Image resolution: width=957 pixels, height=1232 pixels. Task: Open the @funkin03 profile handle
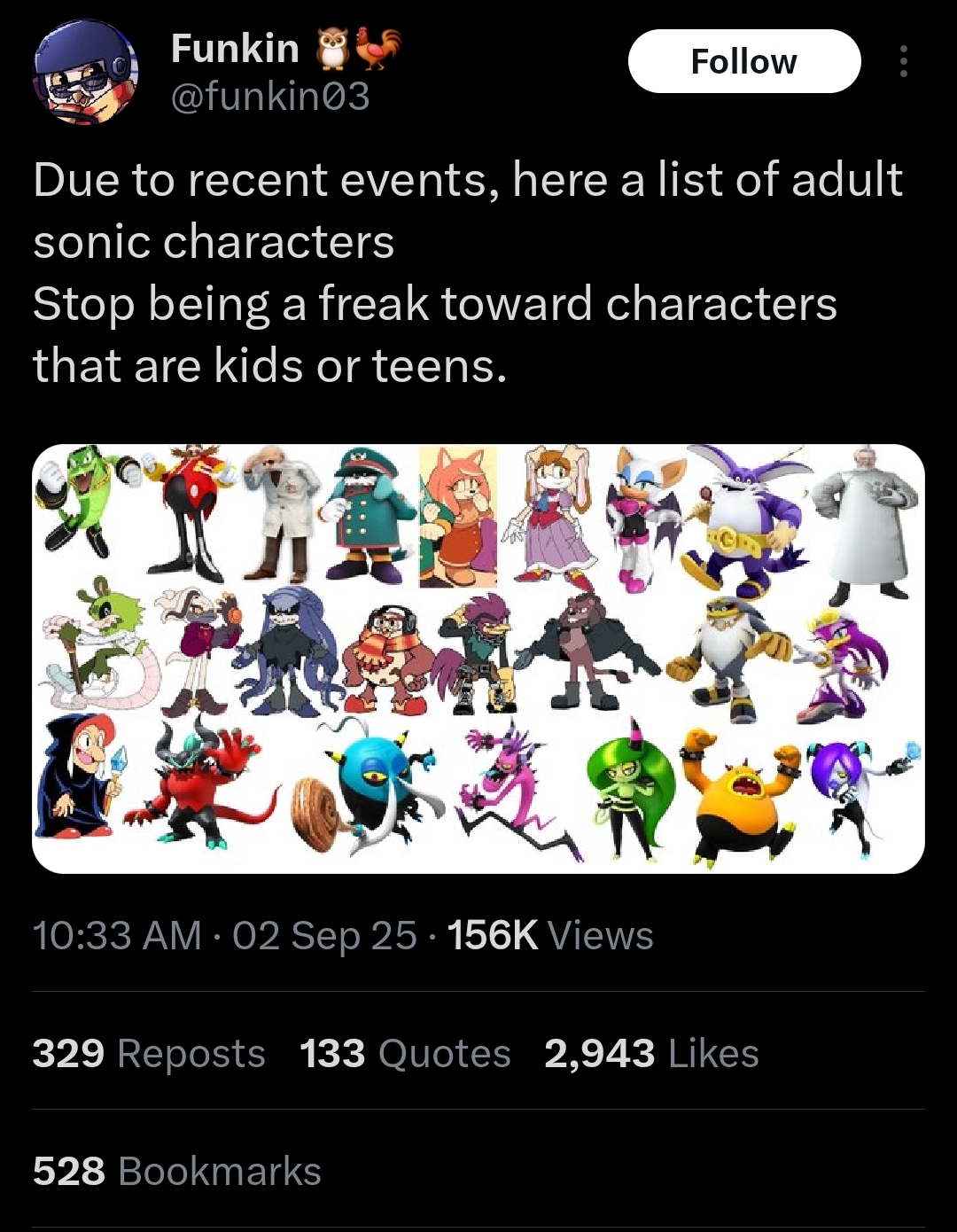[x=269, y=96]
